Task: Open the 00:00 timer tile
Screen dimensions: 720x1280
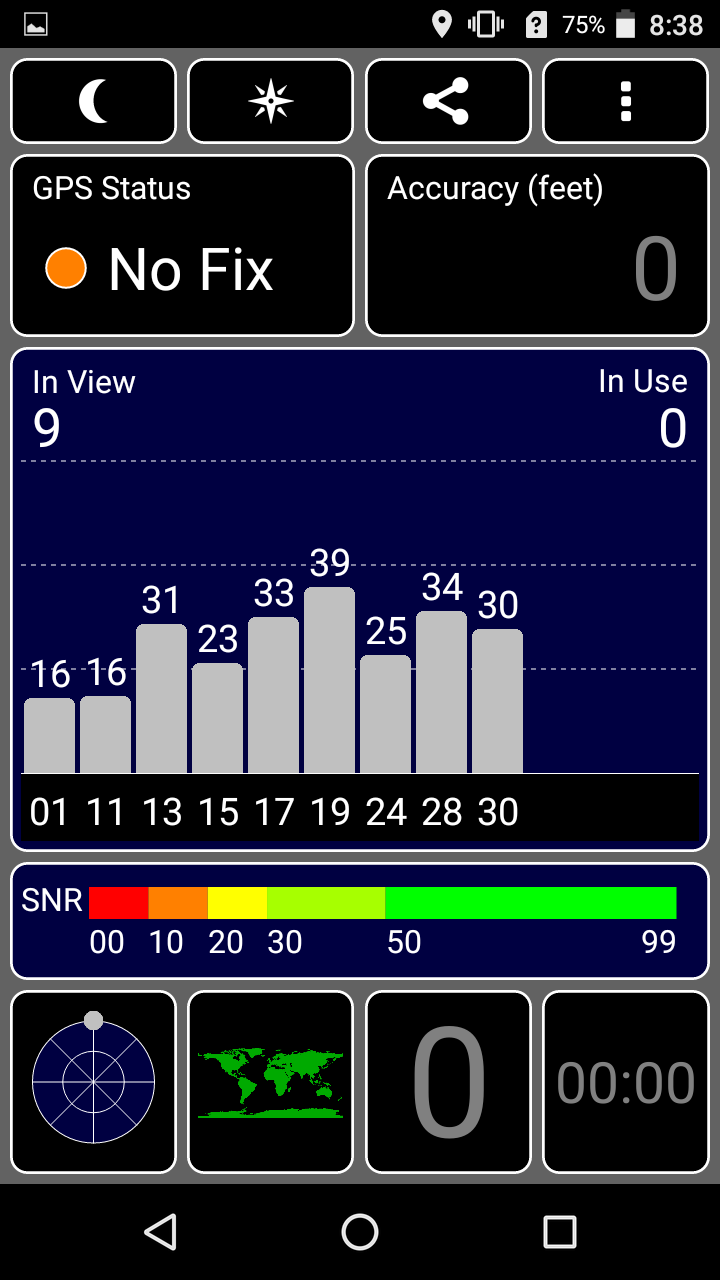Action: coord(626,1081)
